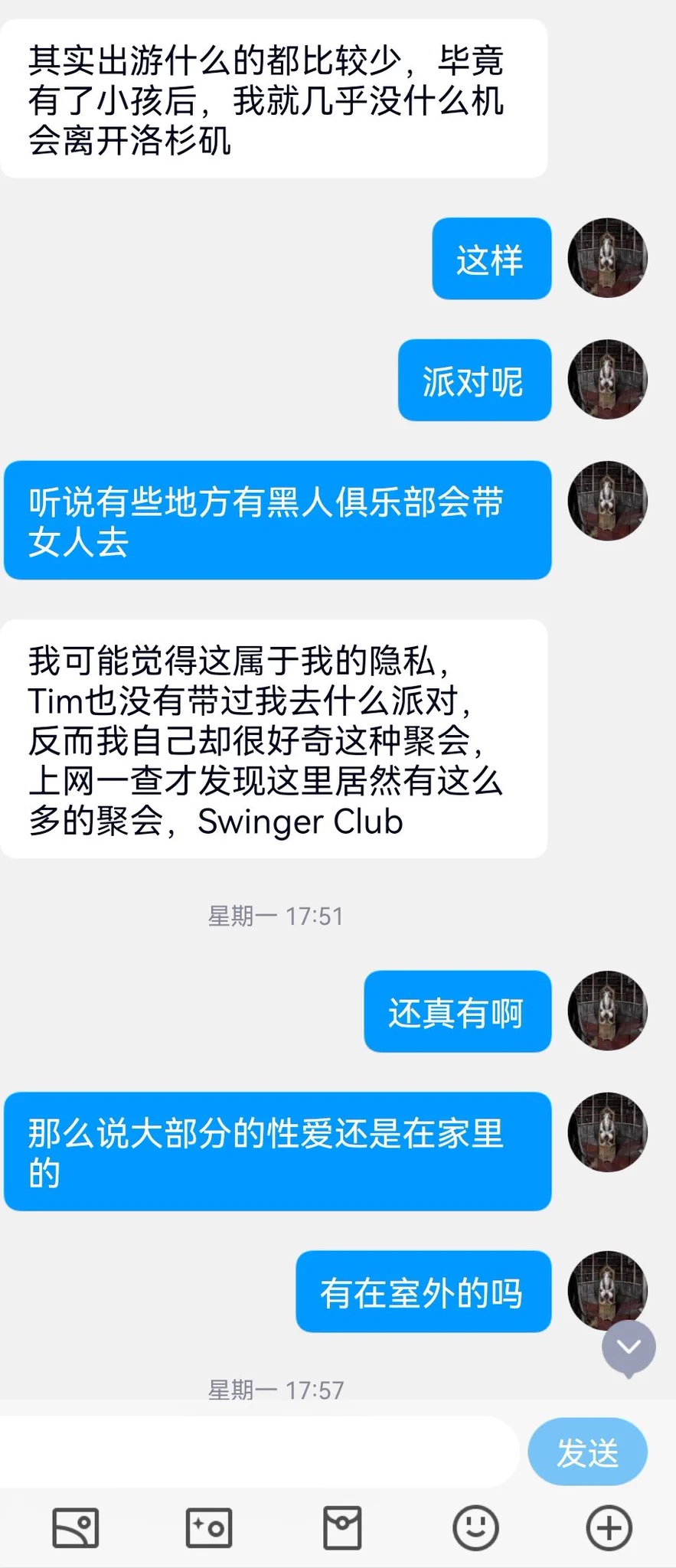Jump to the latest messages arrow

pyautogui.click(x=629, y=1347)
